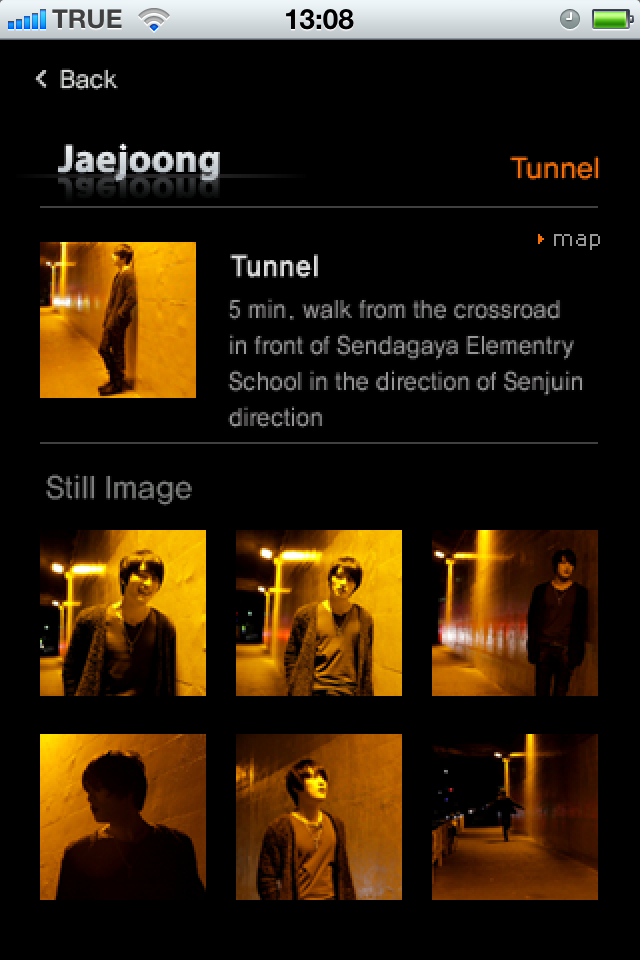This screenshot has width=640, height=960.
Task: Go back using the Back button
Action: pos(77,80)
